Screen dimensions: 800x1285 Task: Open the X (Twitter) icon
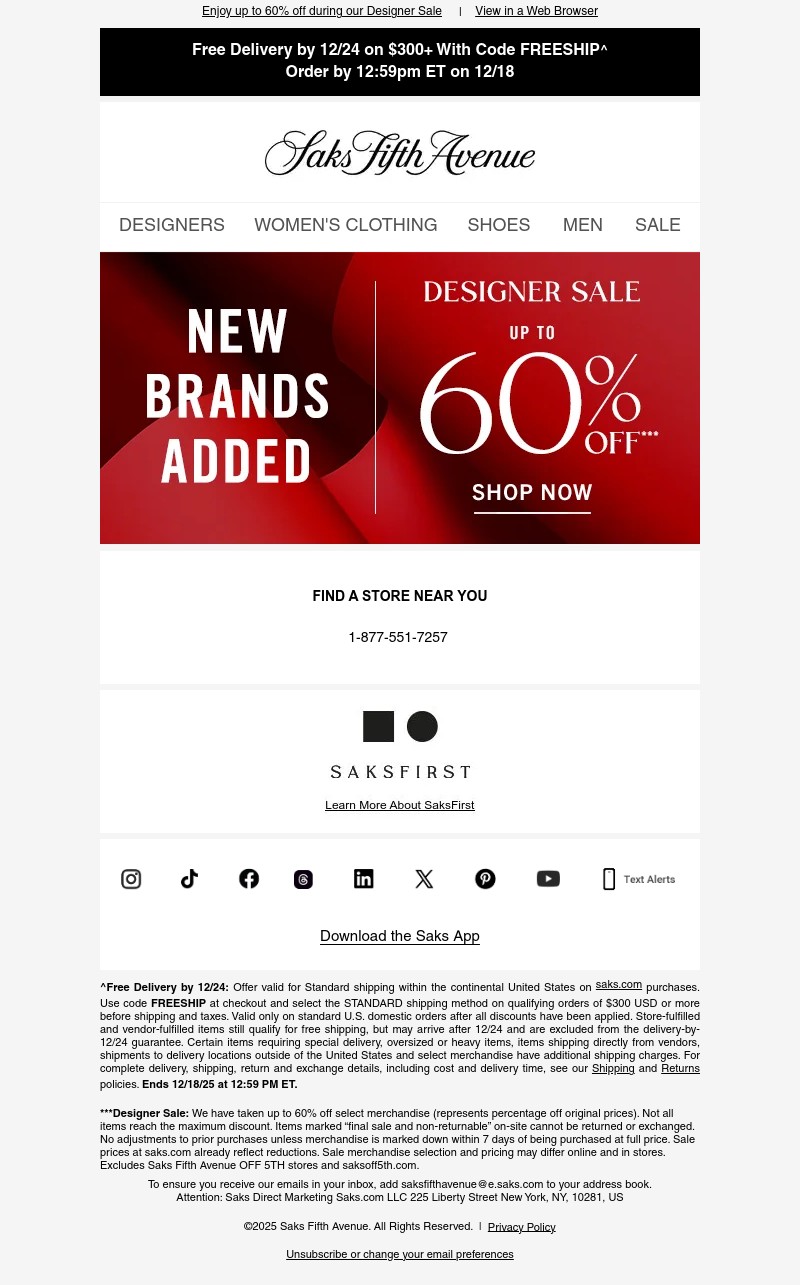tap(424, 879)
